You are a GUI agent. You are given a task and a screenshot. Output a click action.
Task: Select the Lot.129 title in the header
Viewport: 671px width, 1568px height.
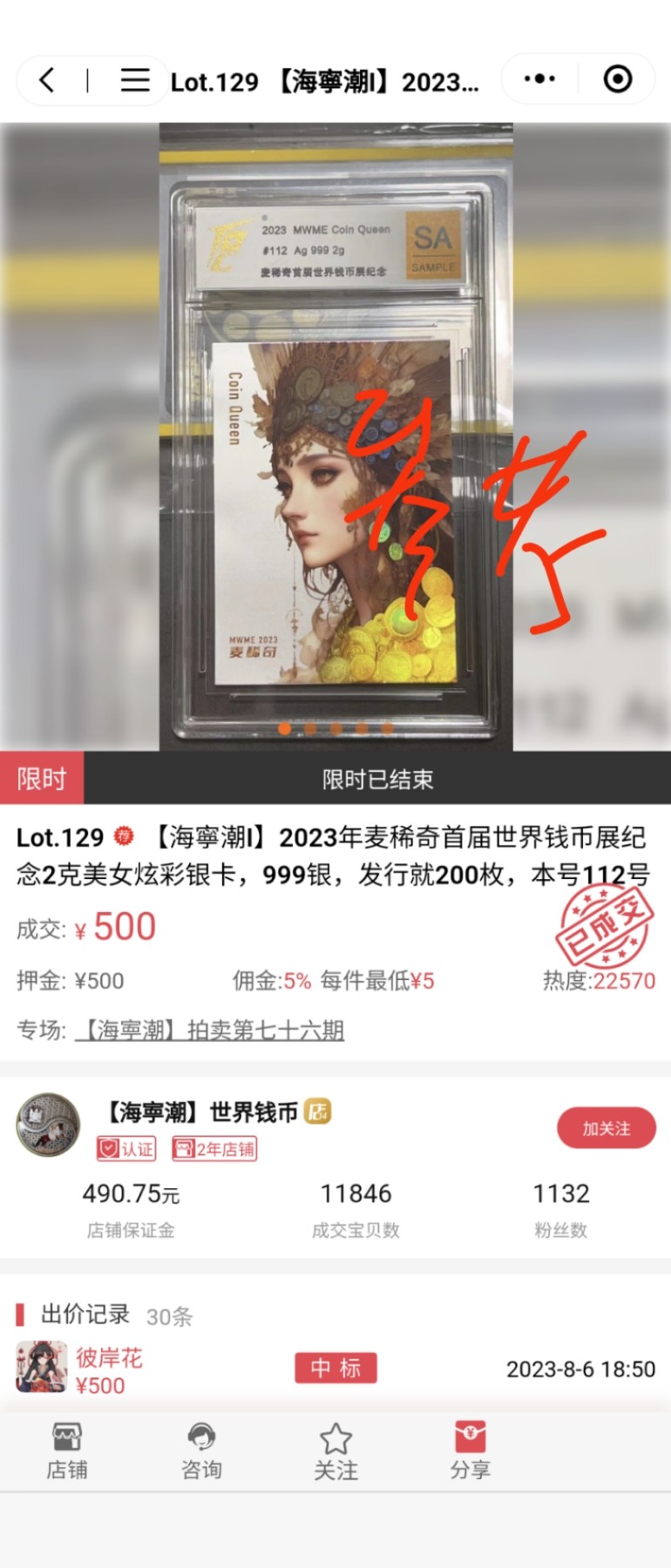tap(322, 79)
